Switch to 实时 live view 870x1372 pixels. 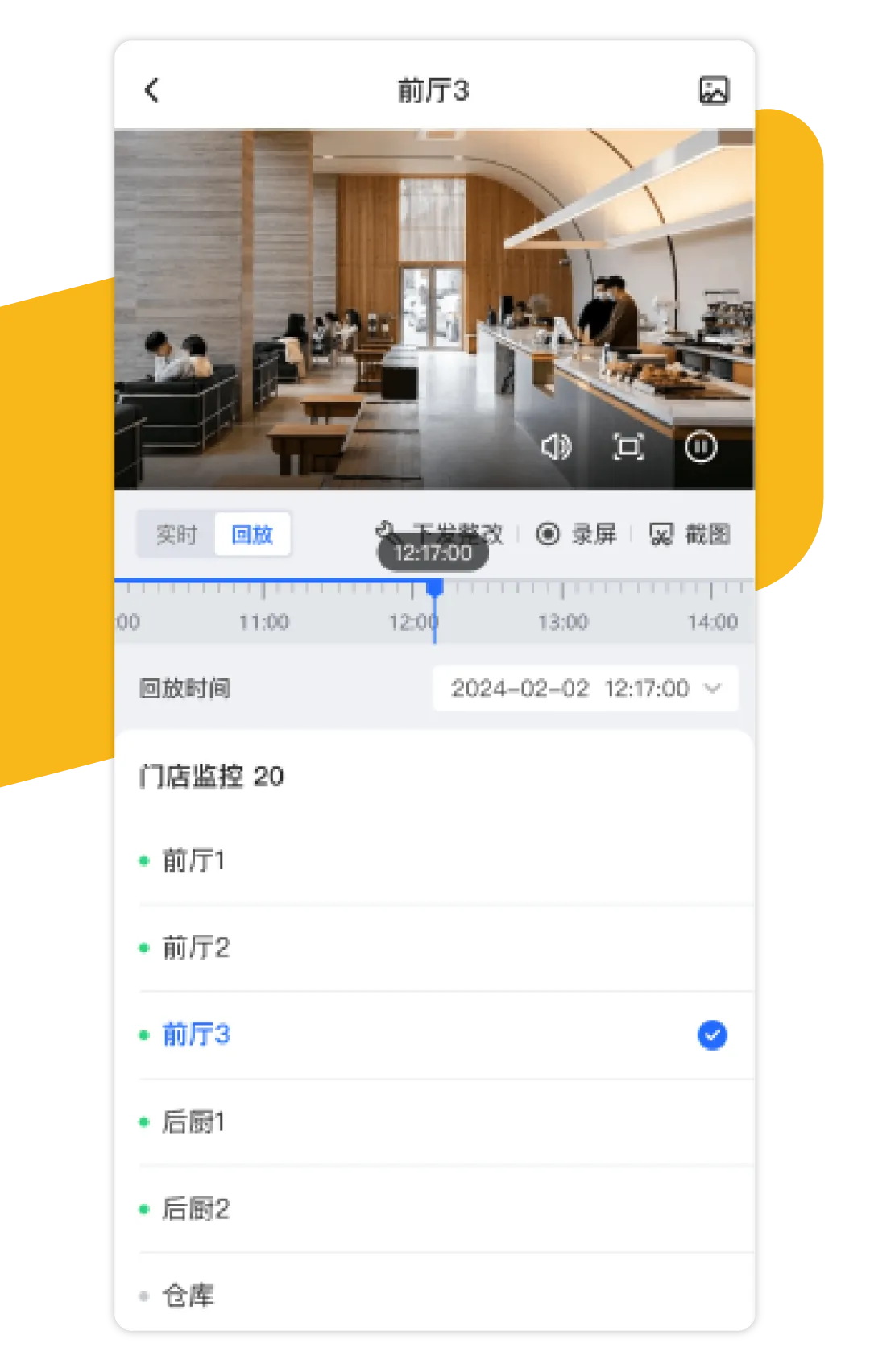pyautogui.click(x=176, y=534)
